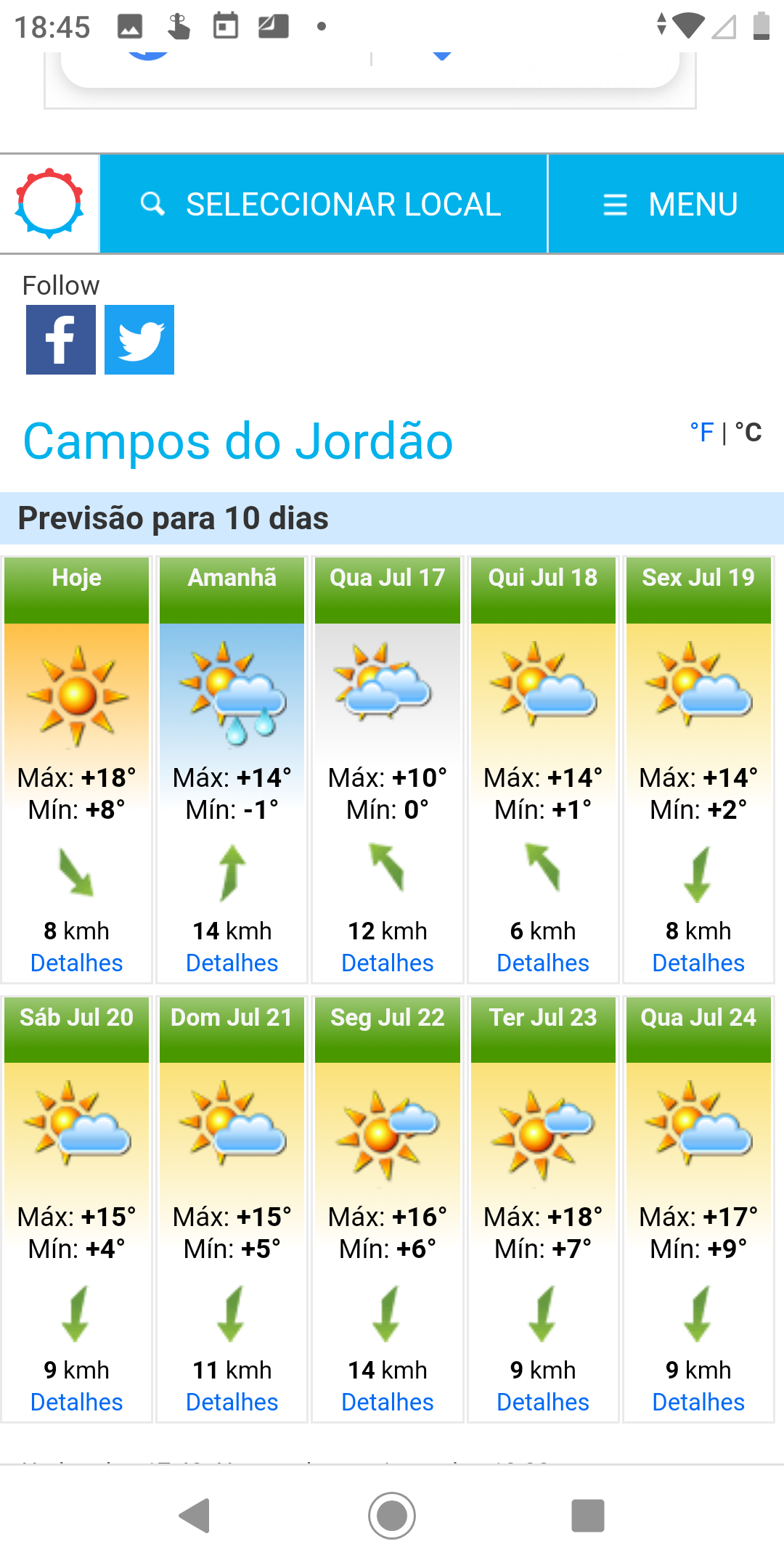The height and width of the screenshot is (1568, 784).
Task: Open Detalhes for Qua Jul 24
Action: click(x=698, y=1402)
